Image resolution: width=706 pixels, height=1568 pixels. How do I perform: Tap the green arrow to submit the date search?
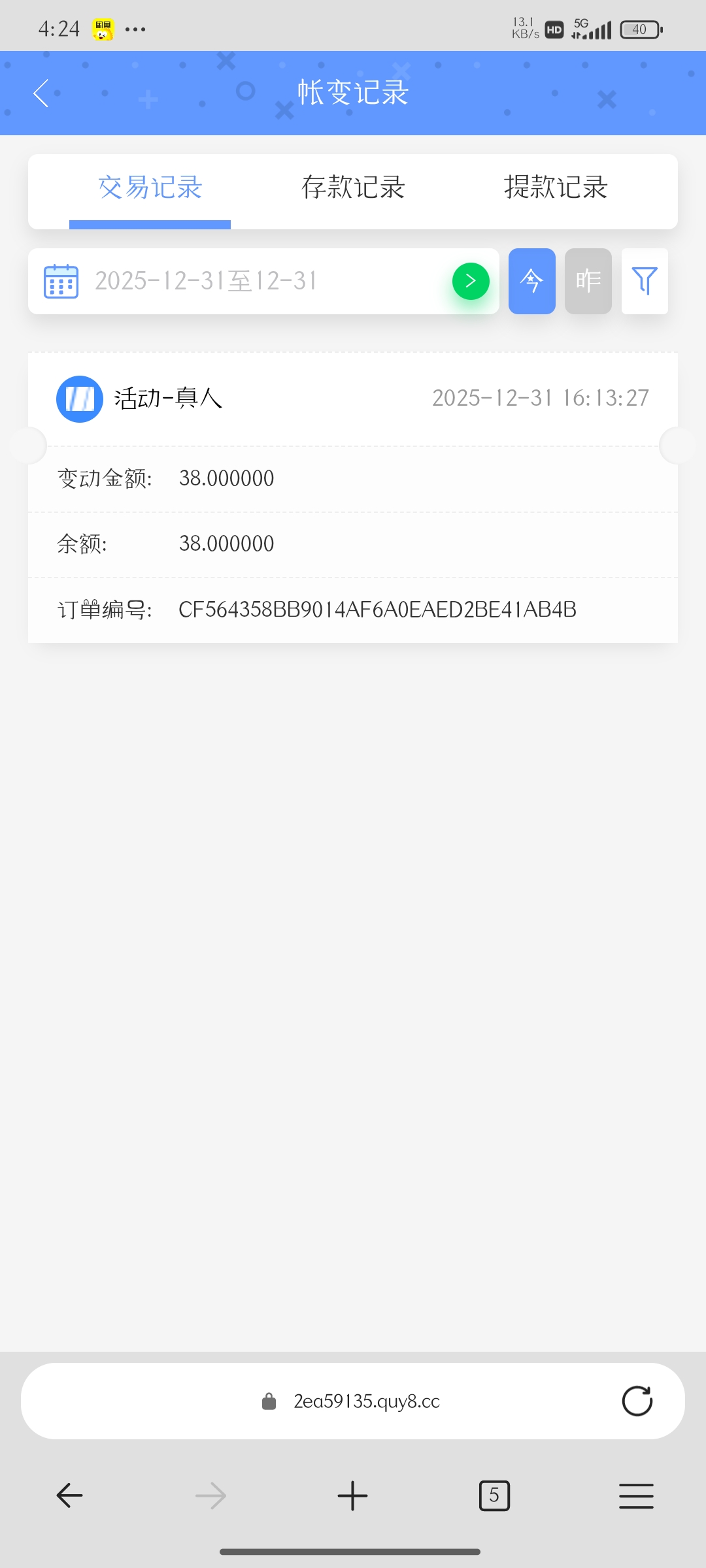(471, 281)
